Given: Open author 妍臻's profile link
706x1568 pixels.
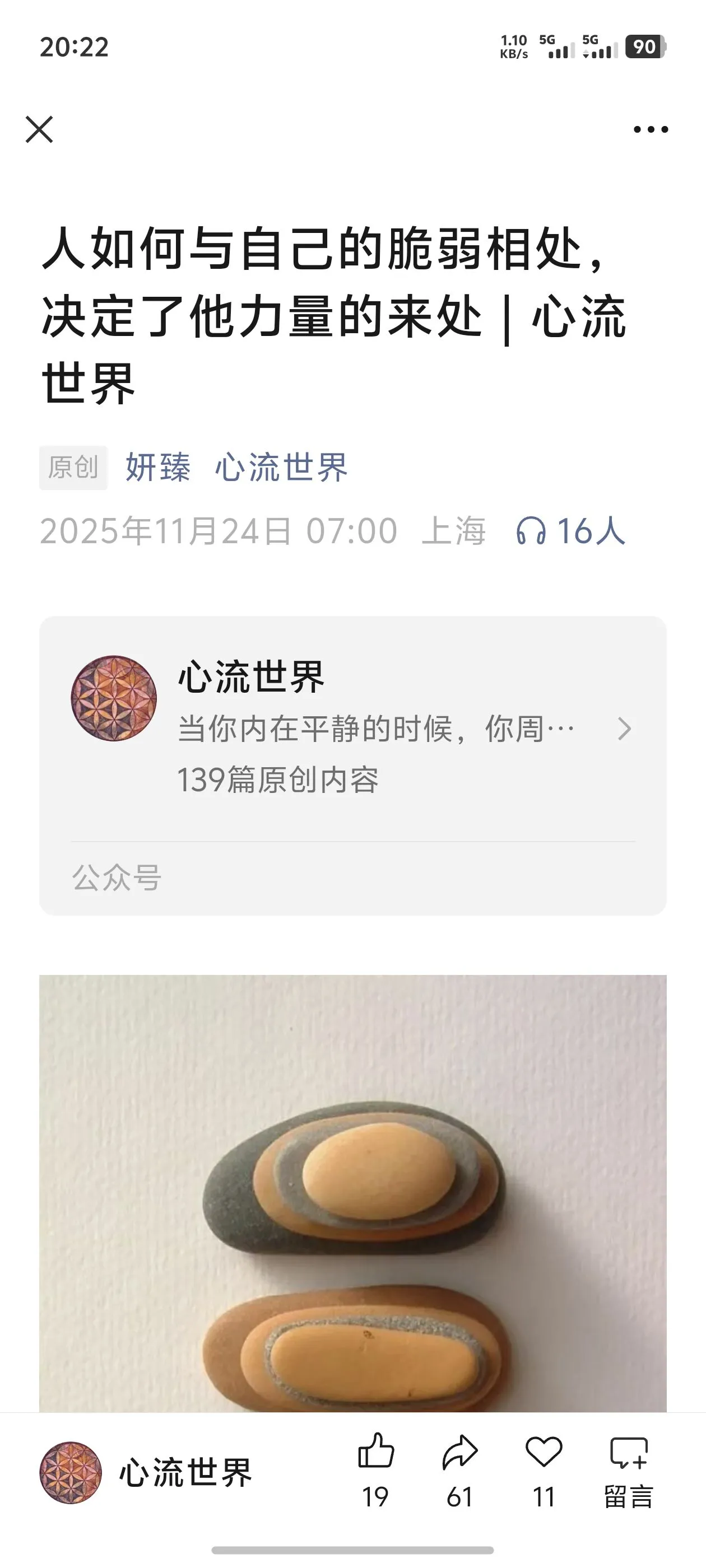Looking at the screenshot, I should [158, 468].
